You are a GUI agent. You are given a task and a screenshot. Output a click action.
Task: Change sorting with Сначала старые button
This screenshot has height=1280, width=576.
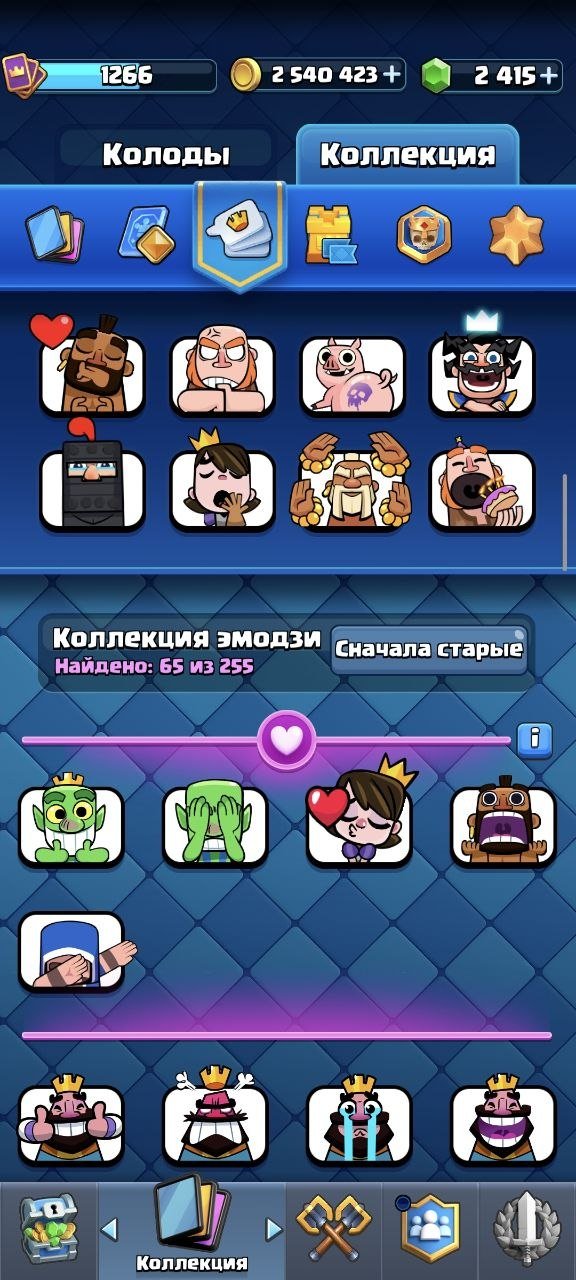pyautogui.click(x=429, y=650)
